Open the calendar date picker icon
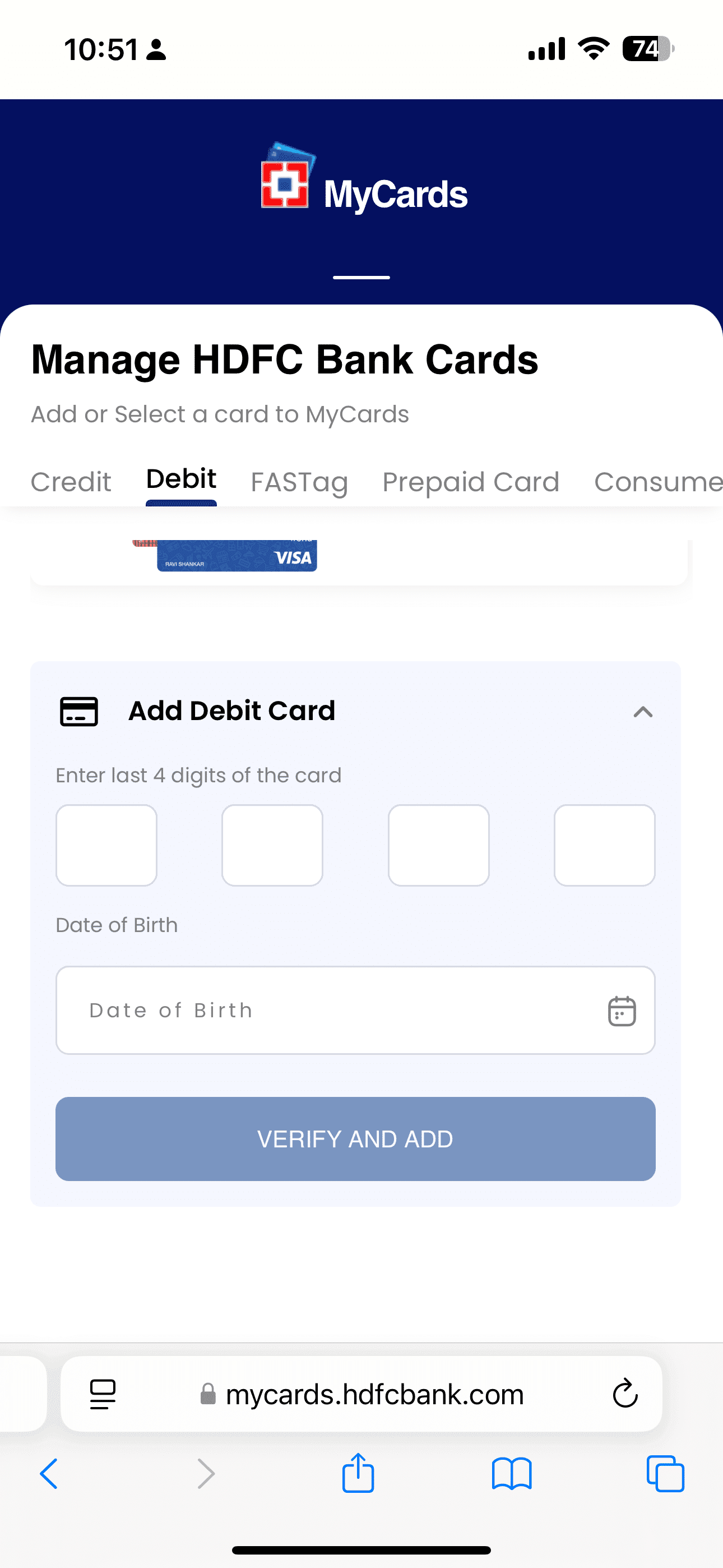723x1568 pixels. [622, 1011]
